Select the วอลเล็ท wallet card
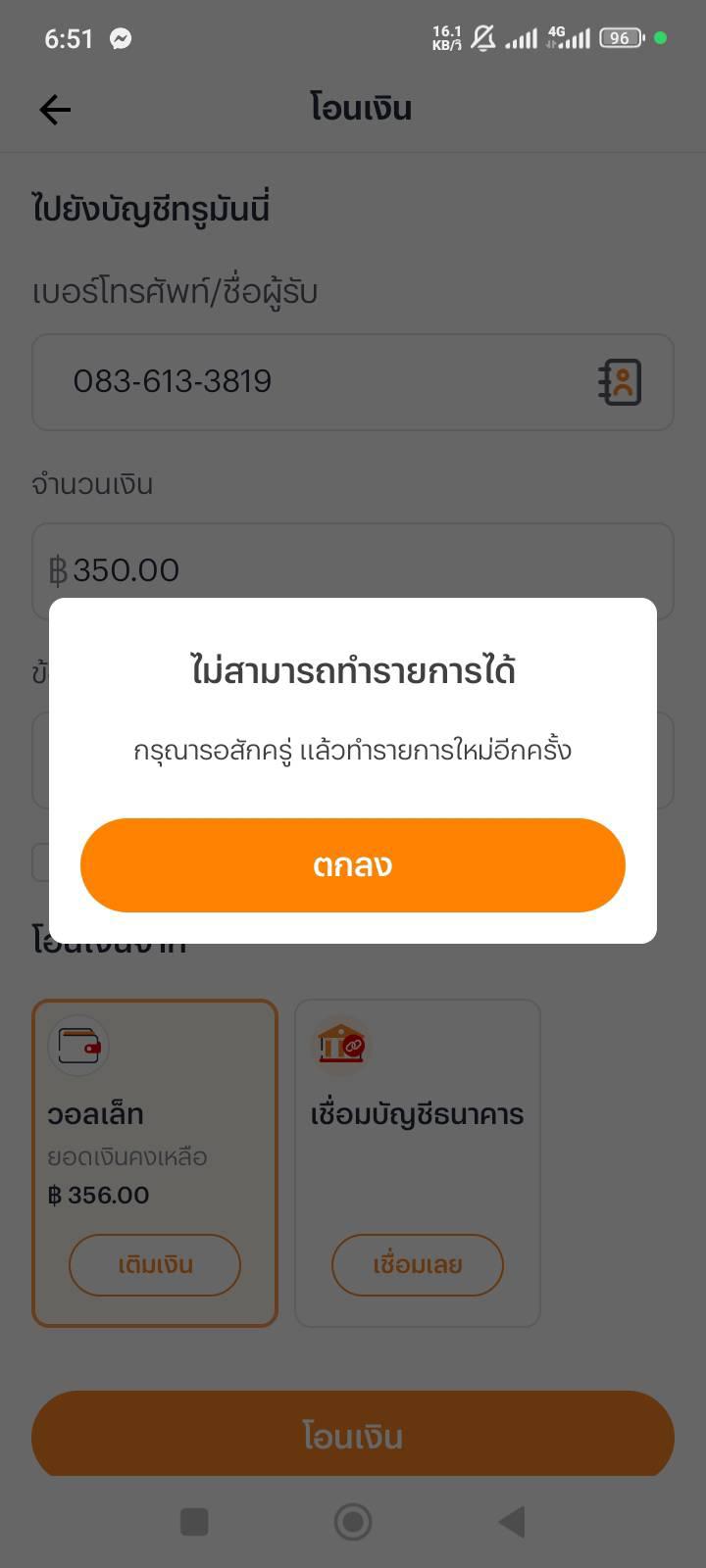Viewport: 706px width, 1568px height. coord(155,1163)
